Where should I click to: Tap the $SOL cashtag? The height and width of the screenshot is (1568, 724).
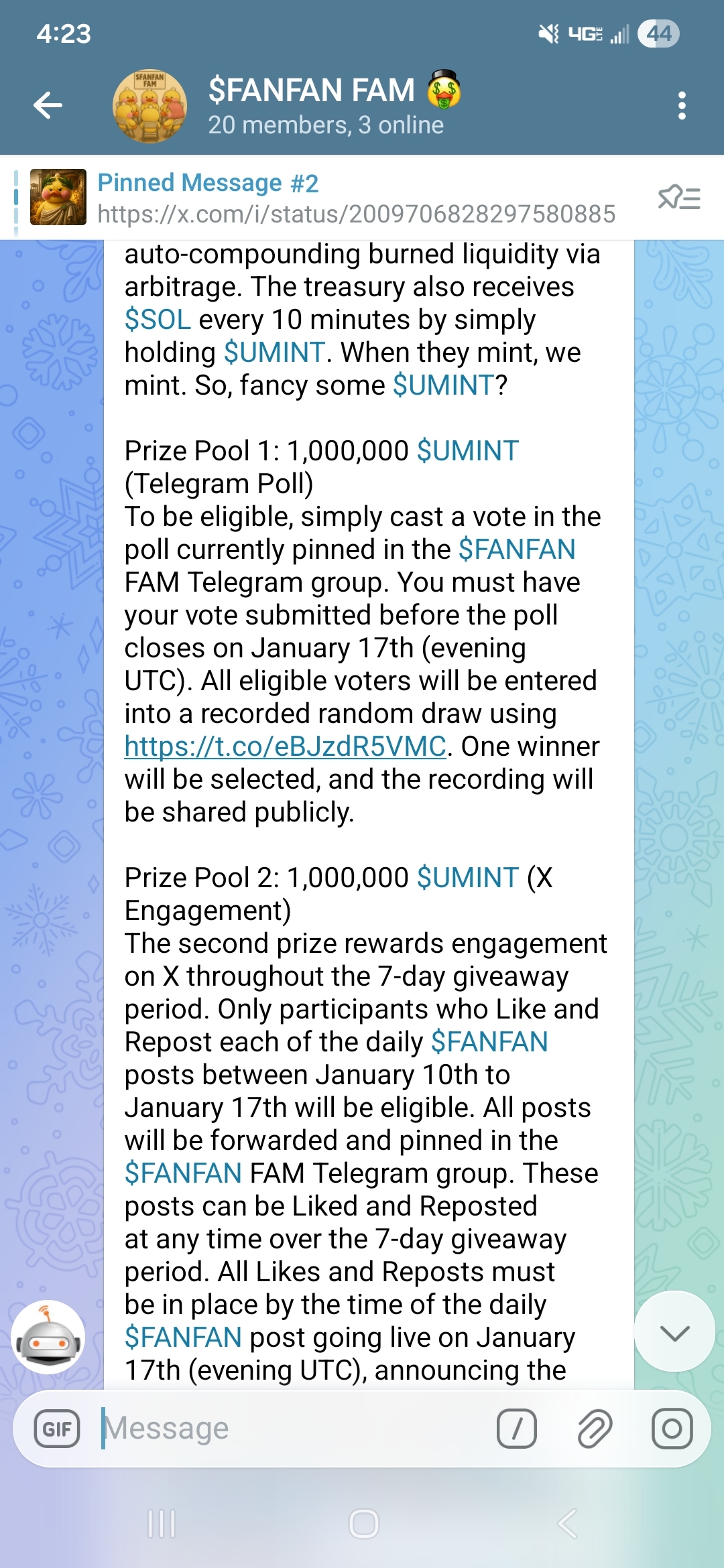158,320
